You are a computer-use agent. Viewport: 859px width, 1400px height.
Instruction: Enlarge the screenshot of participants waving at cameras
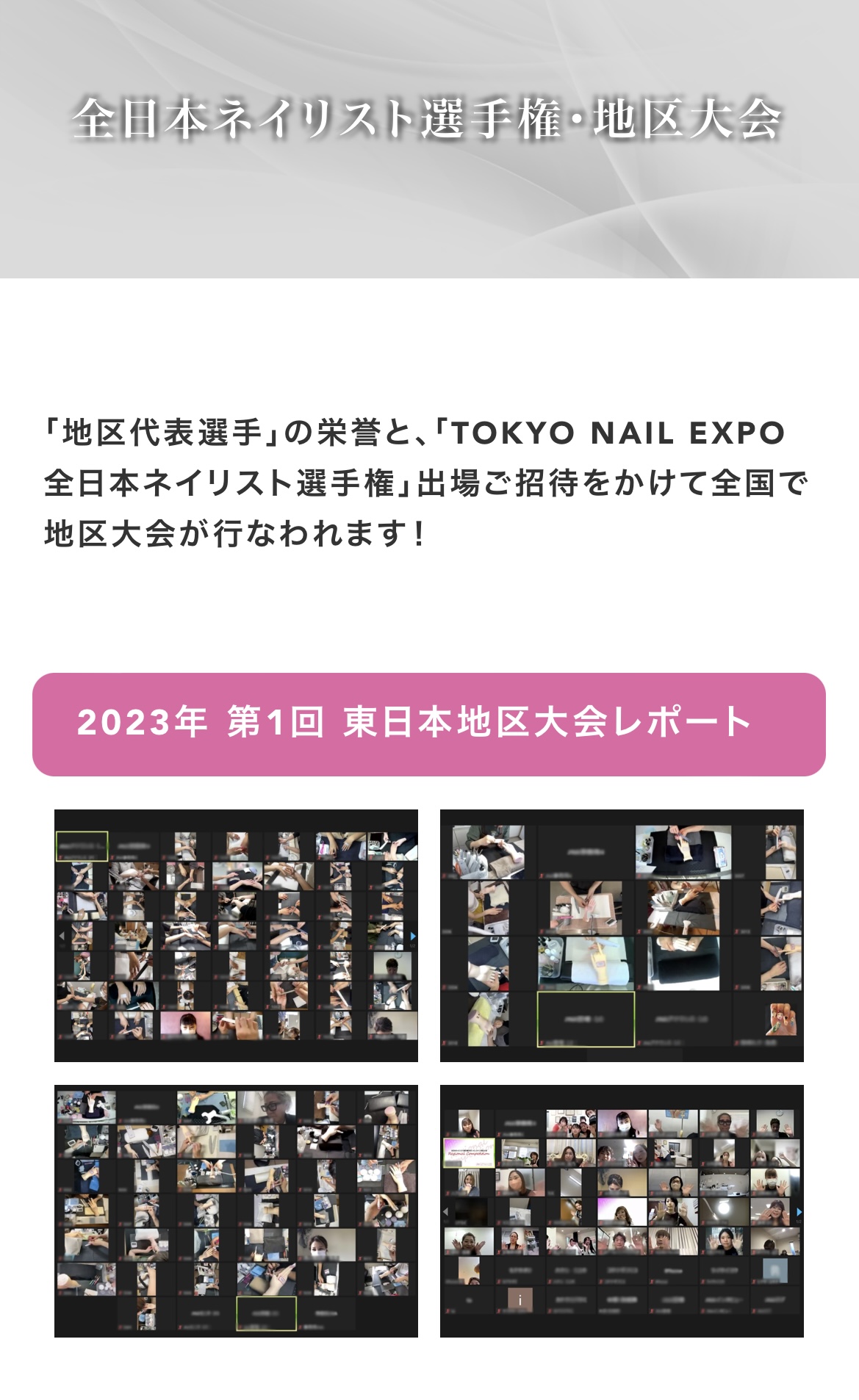[622, 1210]
